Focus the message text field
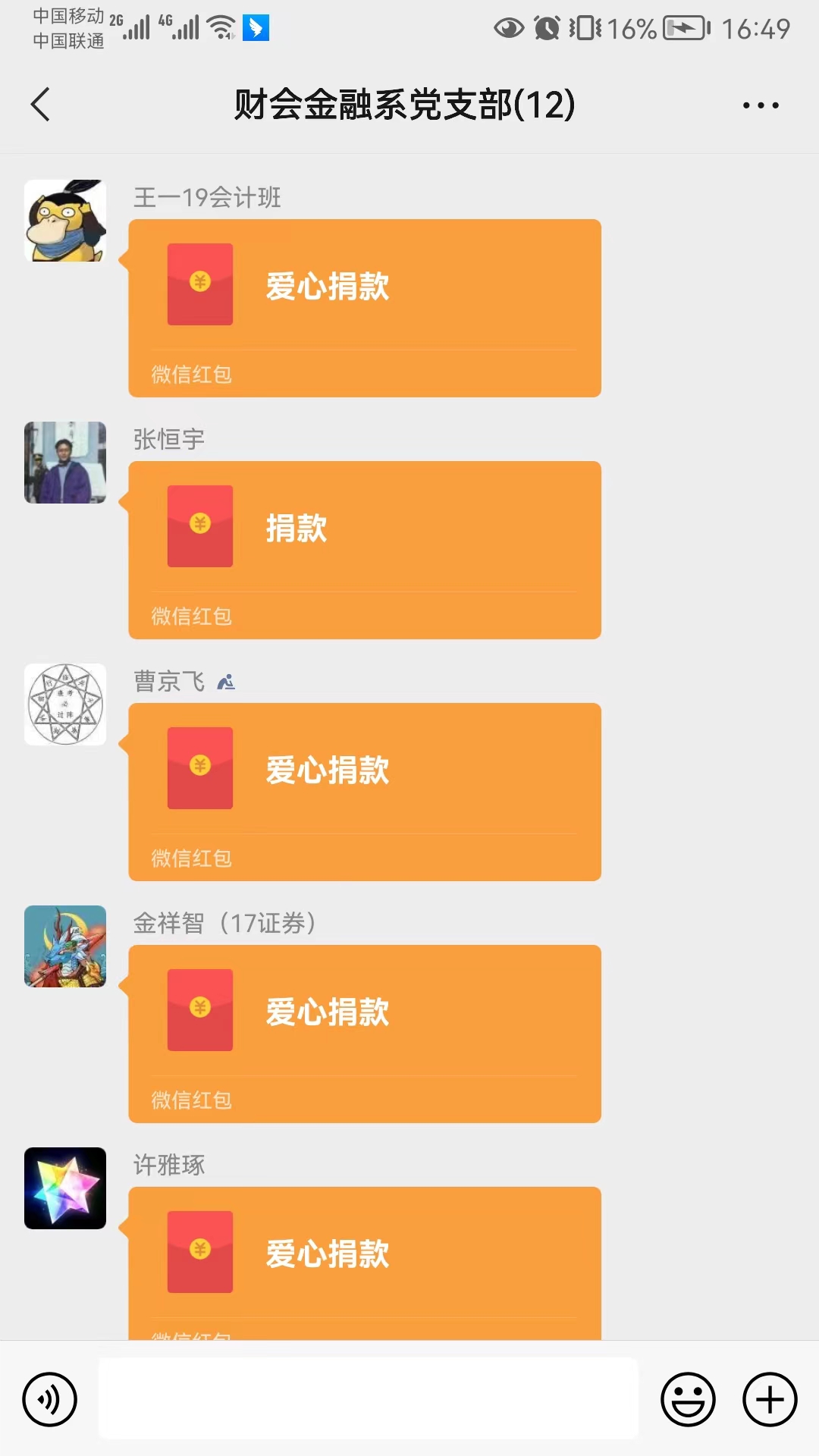The width and height of the screenshot is (819, 1456). click(369, 1398)
